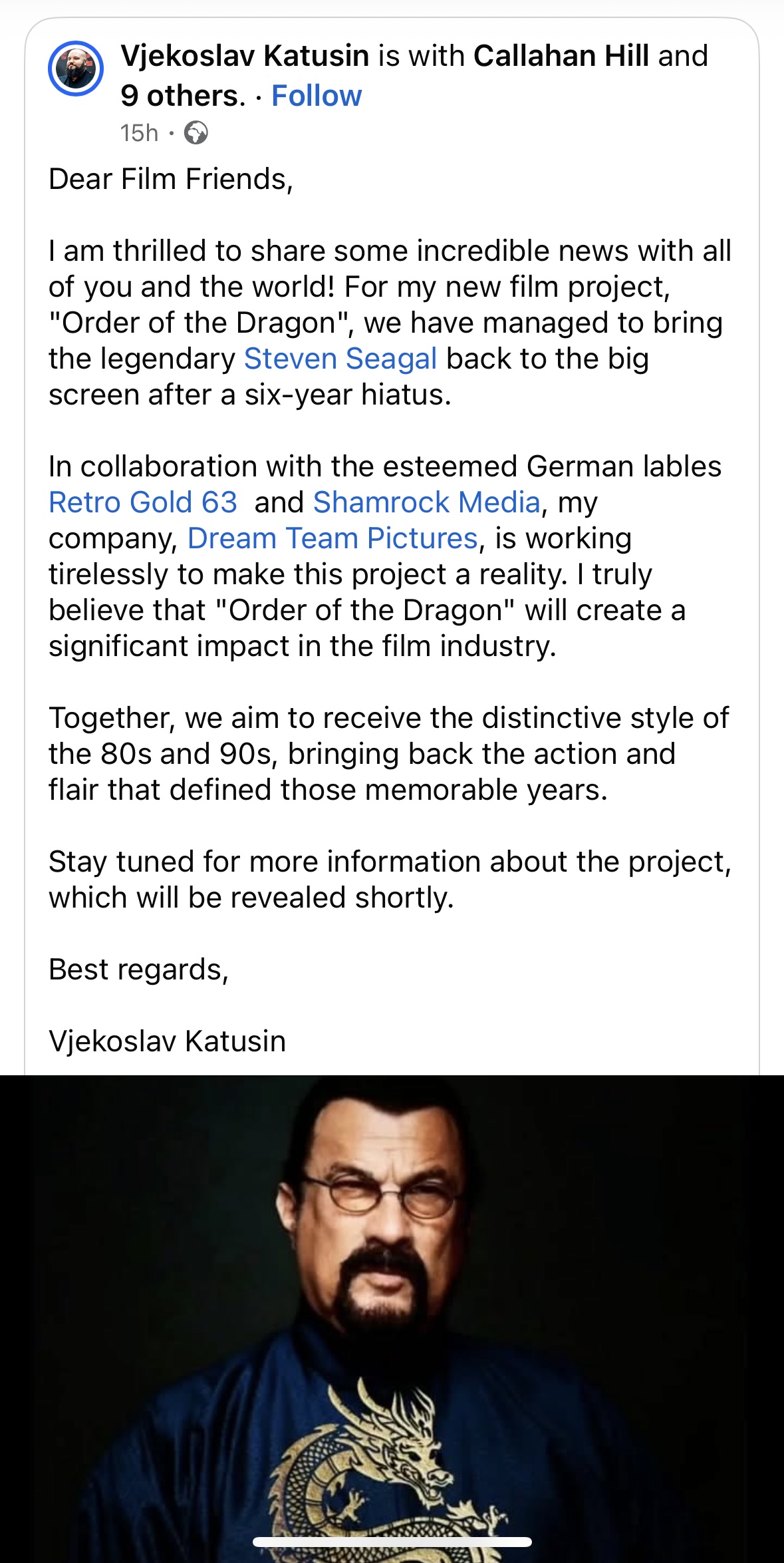Viewport: 784px width, 1563px height.
Task: Visit the Shamrock Media page link
Action: tap(426, 502)
